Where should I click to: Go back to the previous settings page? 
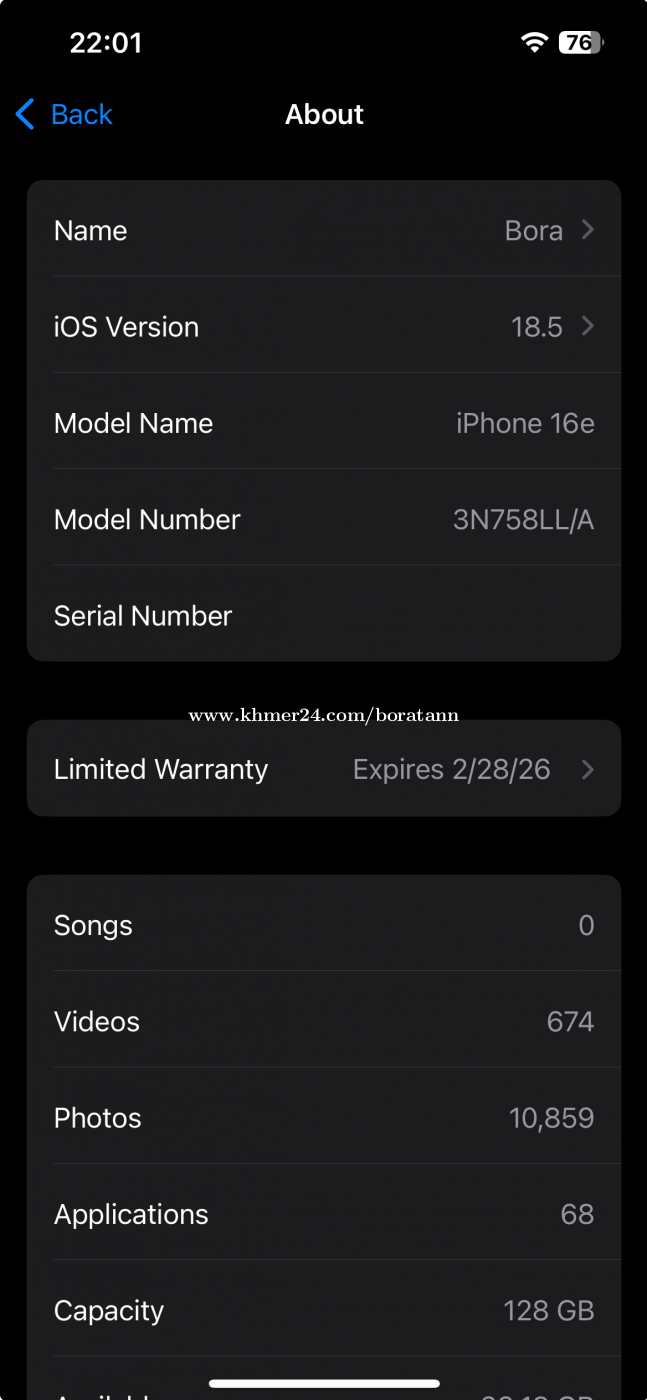tap(64, 114)
